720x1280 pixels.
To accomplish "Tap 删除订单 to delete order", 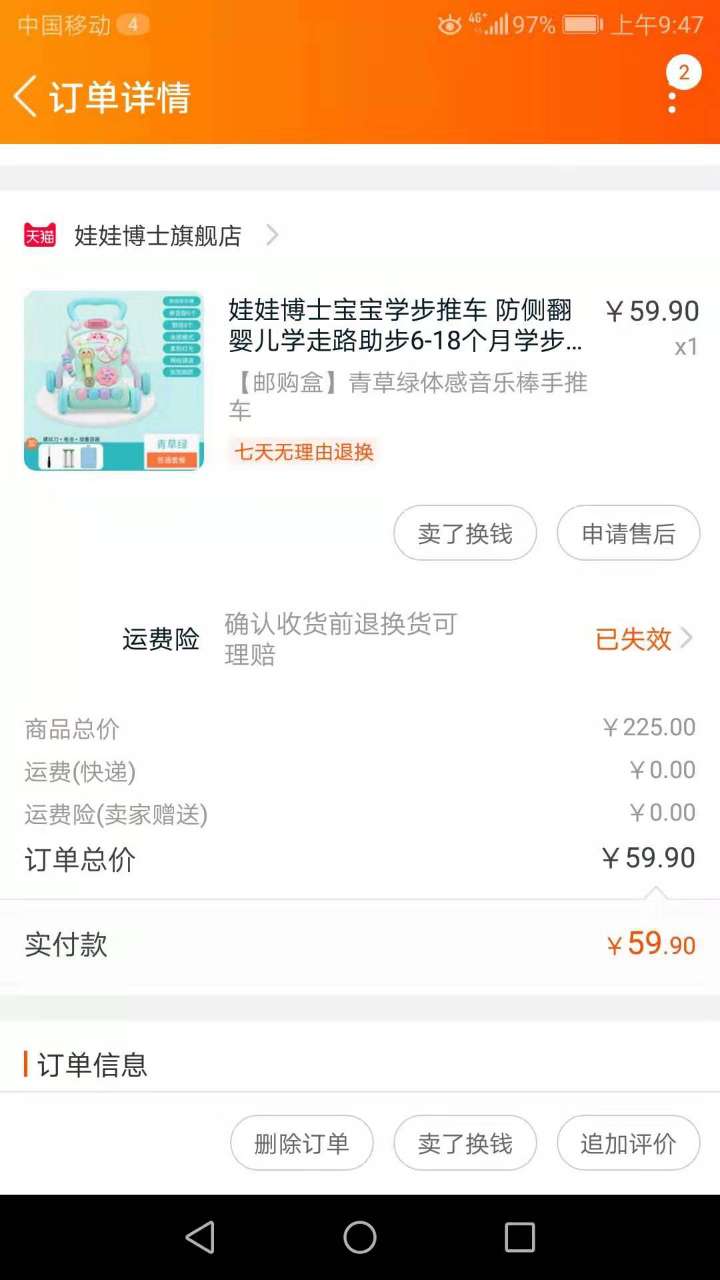I will [302, 1143].
